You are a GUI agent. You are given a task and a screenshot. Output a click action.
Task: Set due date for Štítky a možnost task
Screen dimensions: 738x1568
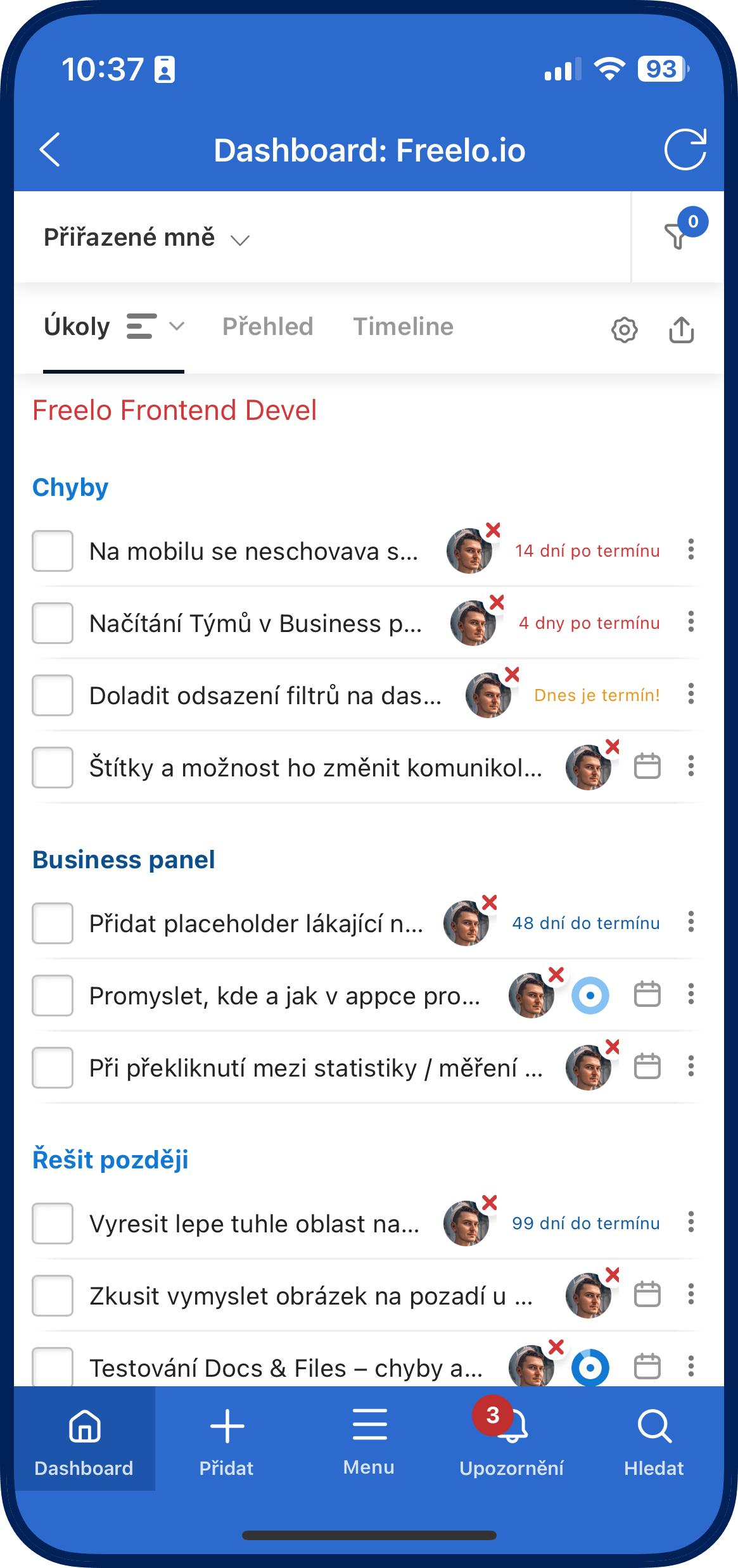click(x=647, y=766)
